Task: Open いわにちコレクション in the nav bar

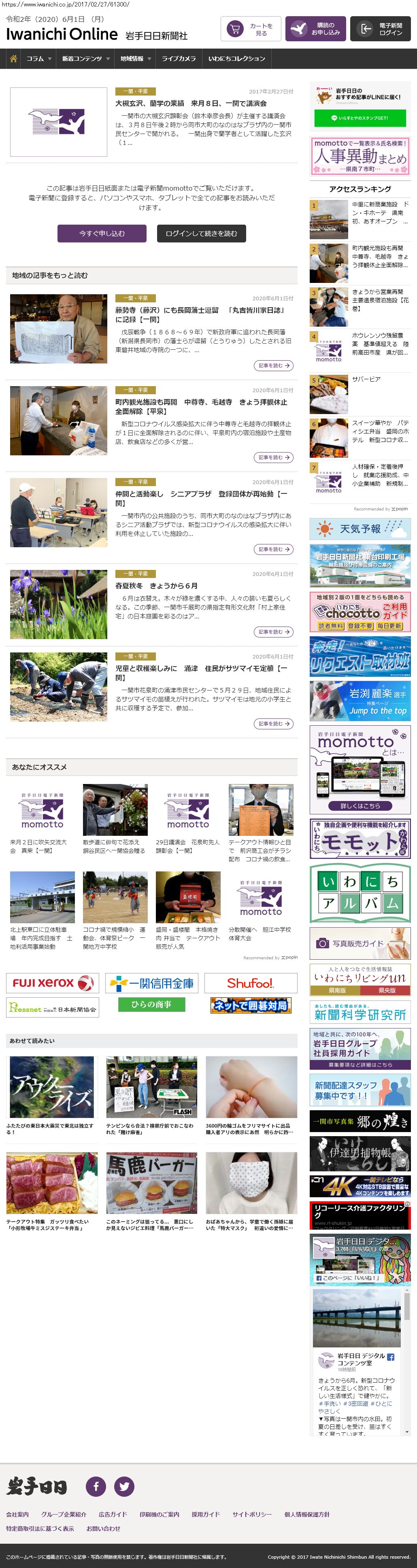Action: click(x=236, y=59)
